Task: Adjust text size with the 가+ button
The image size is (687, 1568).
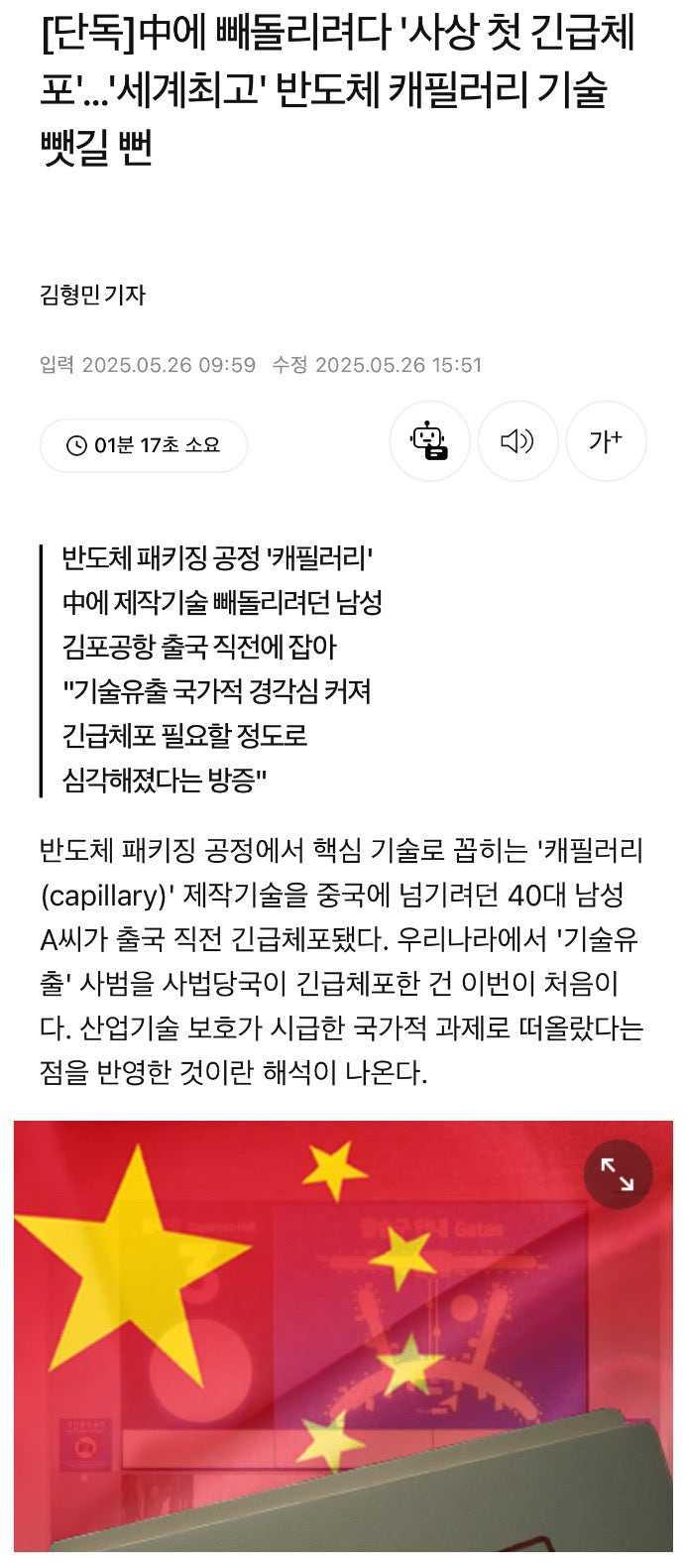Action: click(606, 441)
